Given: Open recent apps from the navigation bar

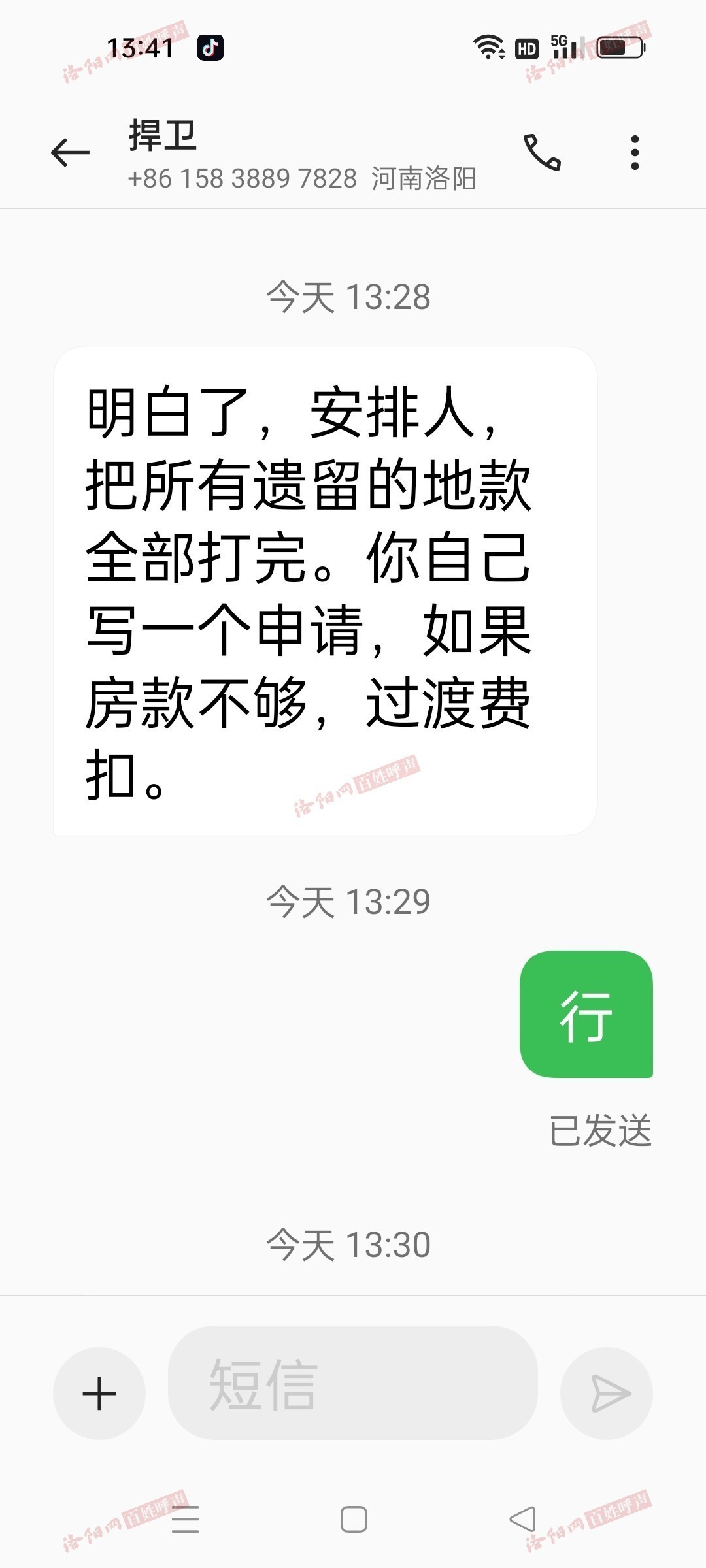Looking at the screenshot, I should (185, 1519).
